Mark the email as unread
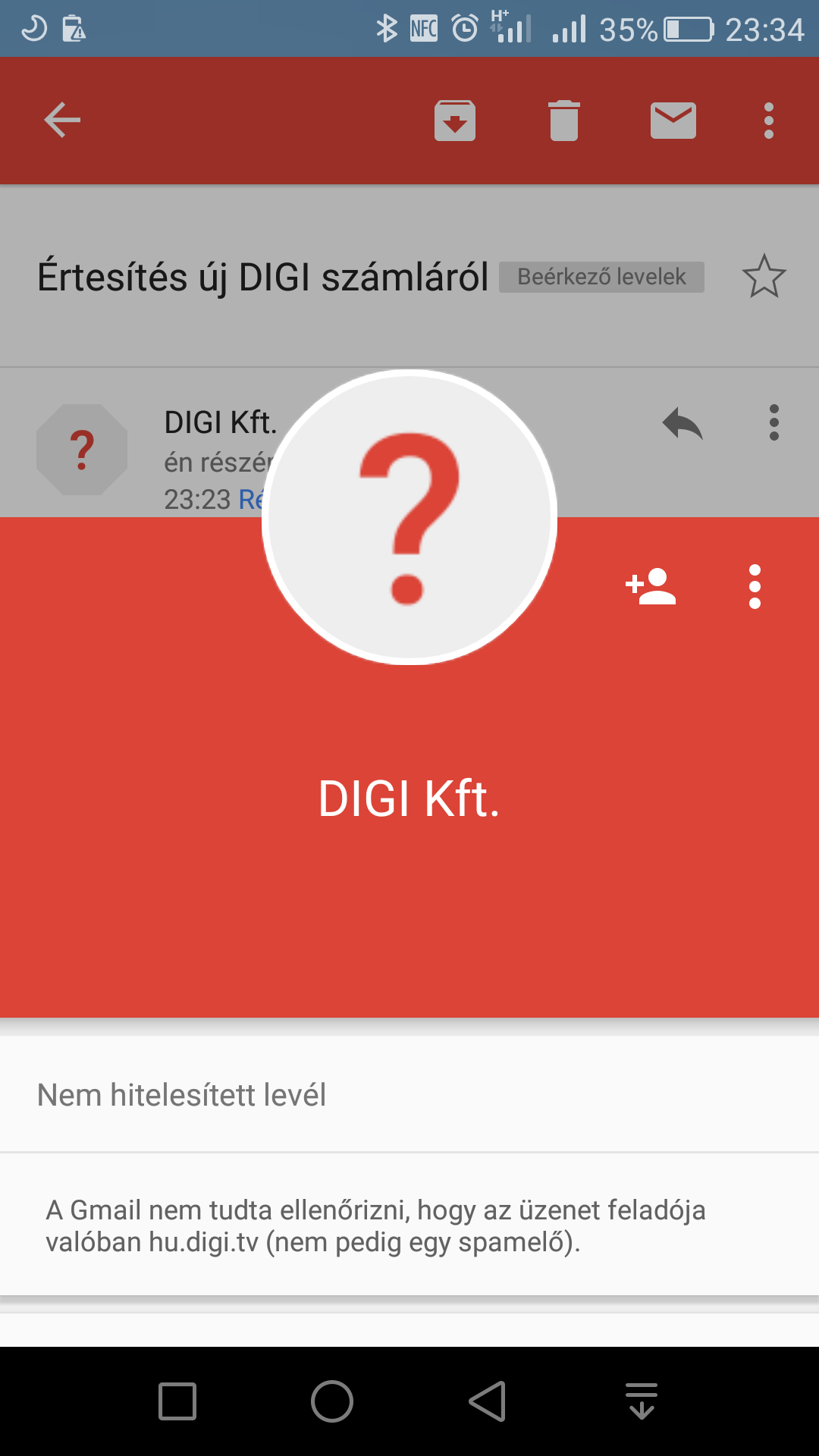The width and height of the screenshot is (819, 1456). click(673, 121)
